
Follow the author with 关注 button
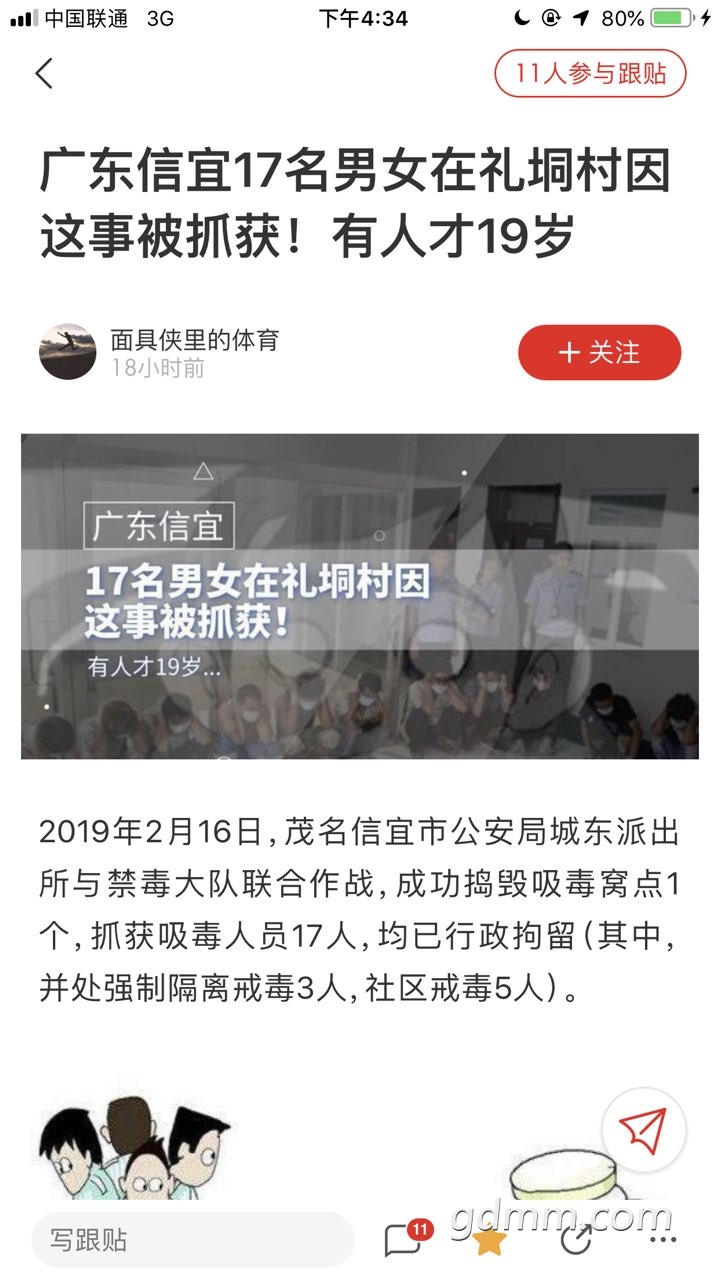tap(599, 353)
